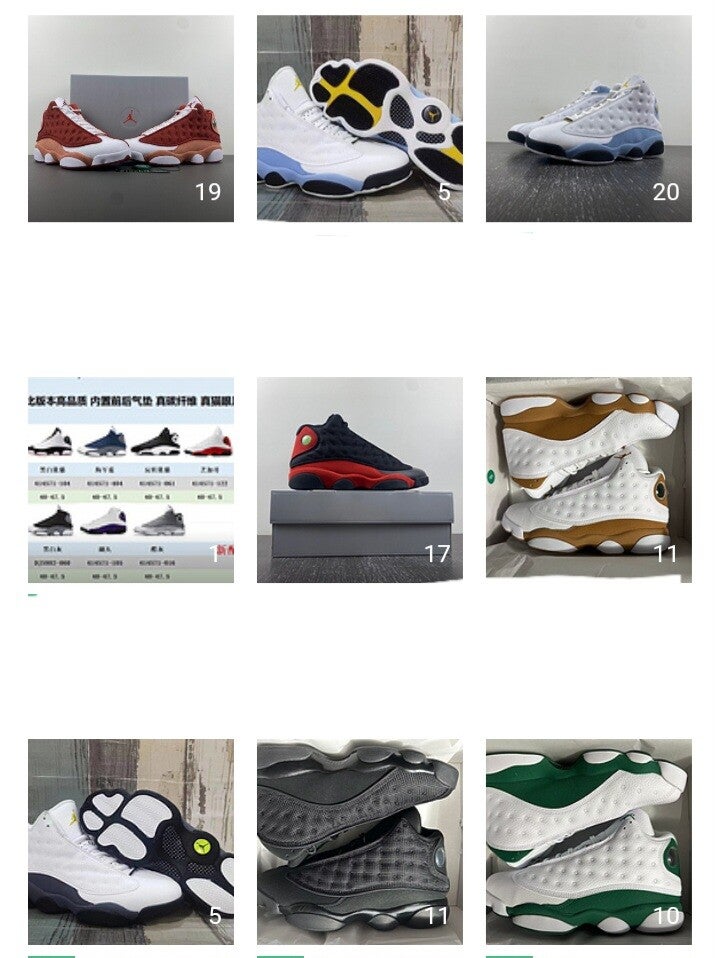The width and height of the screenshot is (719, 958).
Task: Select the white and green sneaker album with 10 photos
Action: click(x=589, y=842)
